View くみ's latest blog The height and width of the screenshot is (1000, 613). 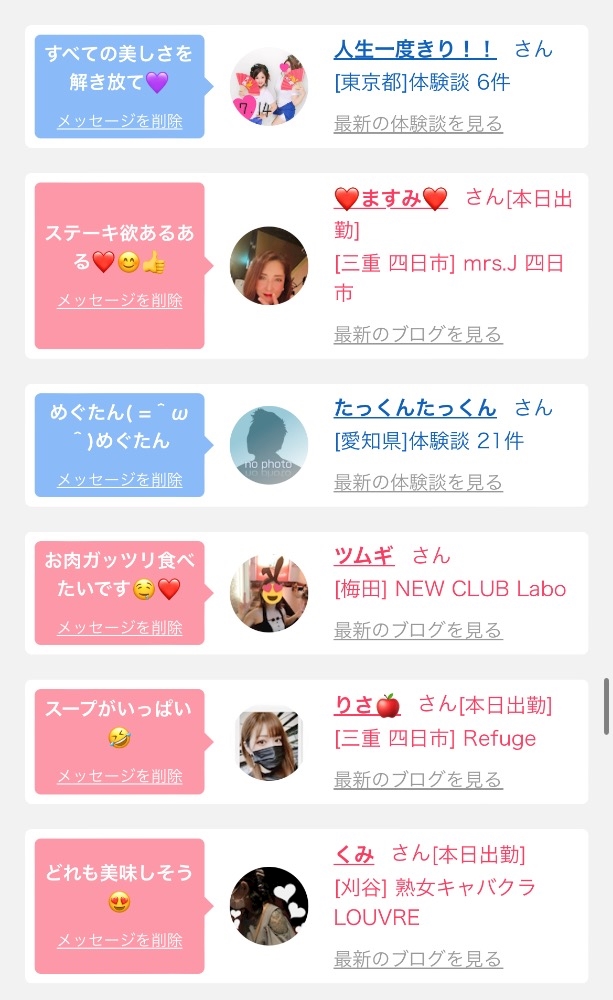coord(418,959)
